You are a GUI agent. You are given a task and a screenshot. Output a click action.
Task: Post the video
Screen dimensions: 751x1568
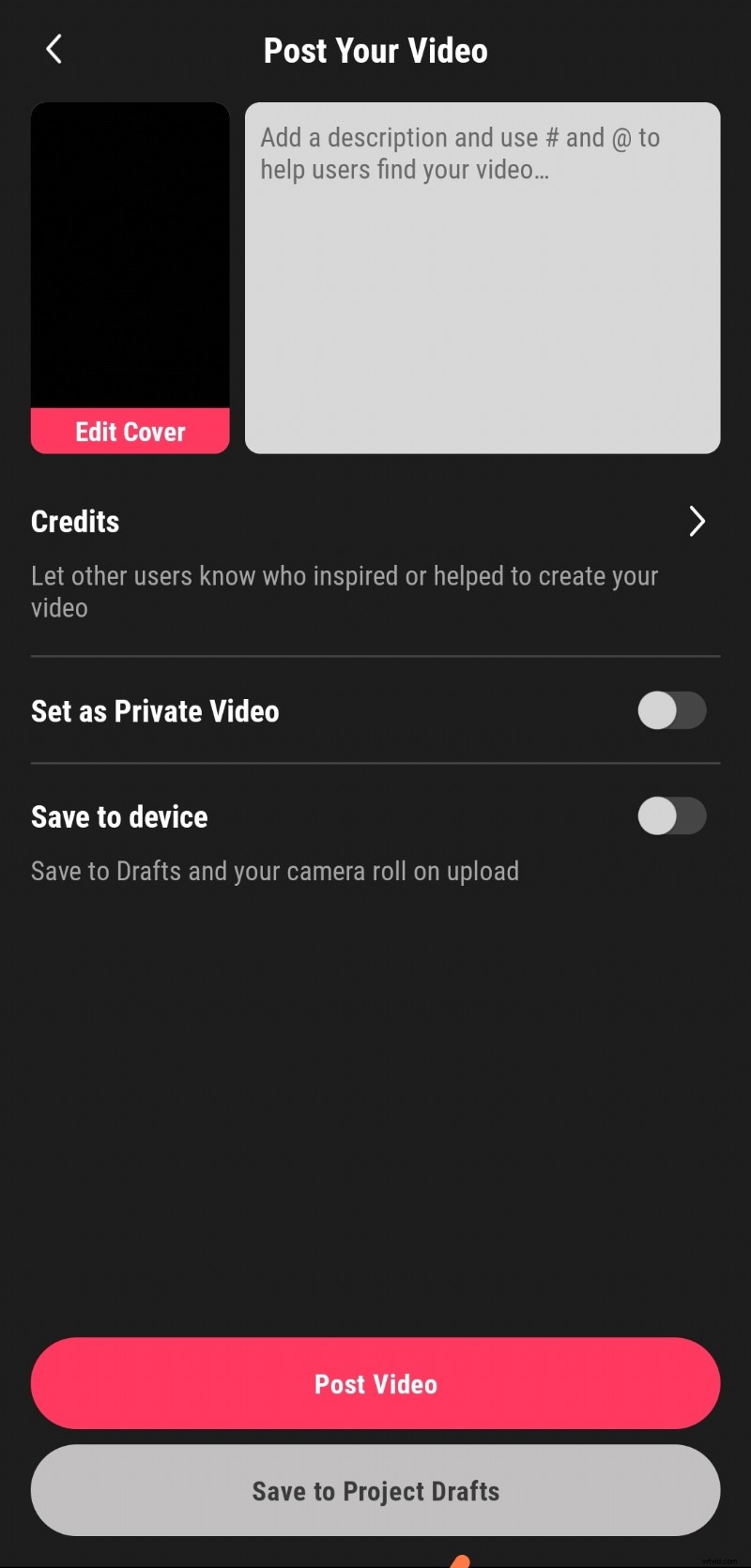click(x=375, y=1383)
